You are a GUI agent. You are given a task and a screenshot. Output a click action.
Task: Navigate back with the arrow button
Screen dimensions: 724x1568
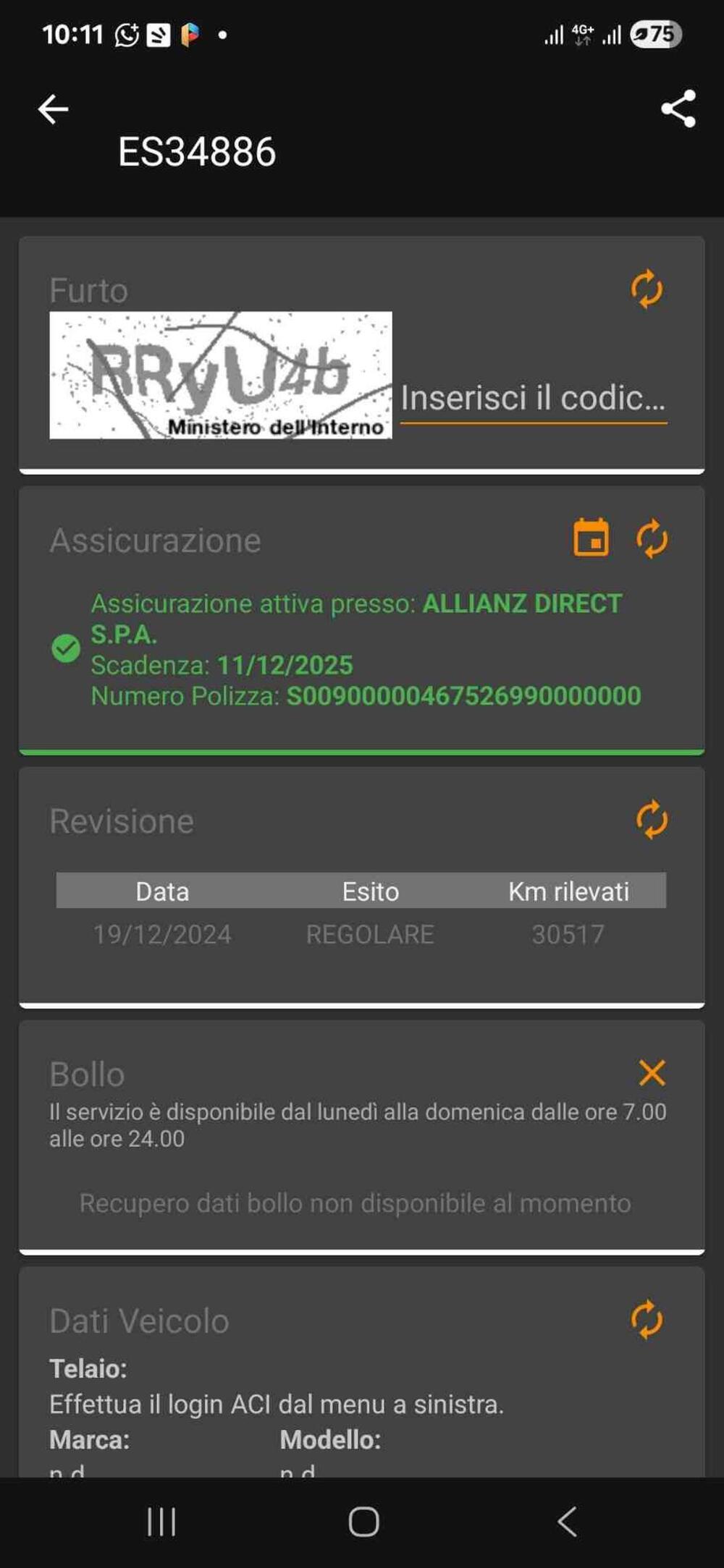tap(53, 109)
